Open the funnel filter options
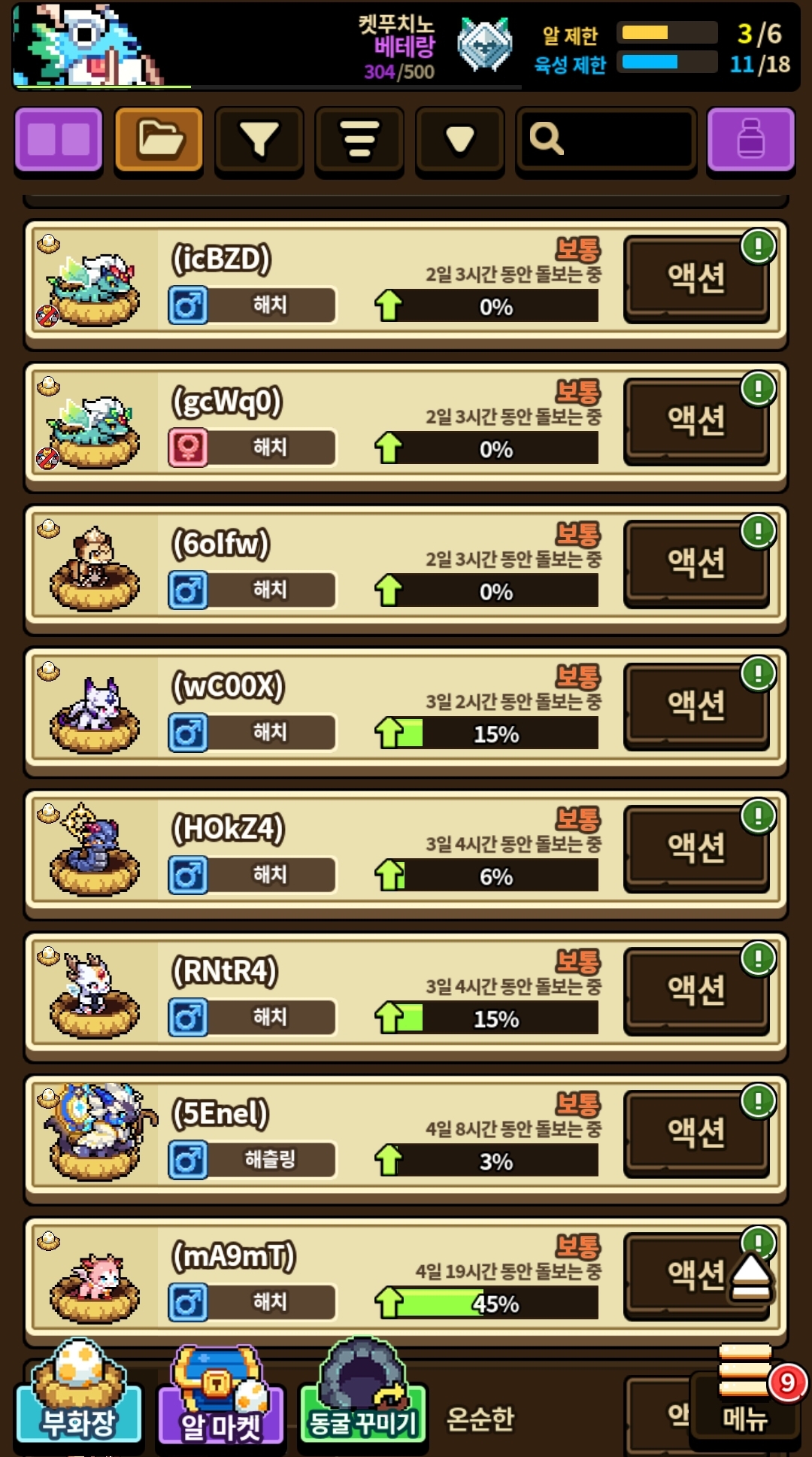The width and height of the screenshot is (812, 1457). click(259, 140)
